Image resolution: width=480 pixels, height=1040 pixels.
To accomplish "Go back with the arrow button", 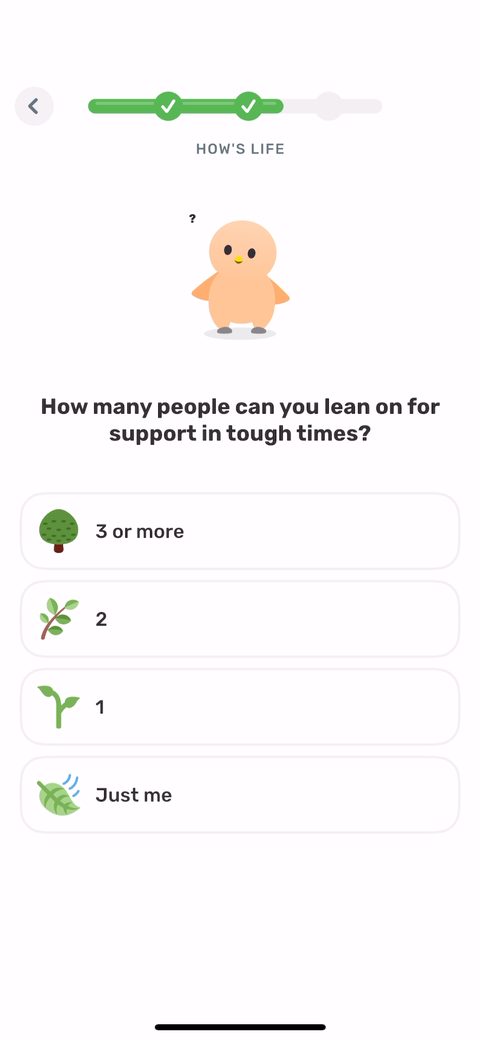I will (34, 106).
